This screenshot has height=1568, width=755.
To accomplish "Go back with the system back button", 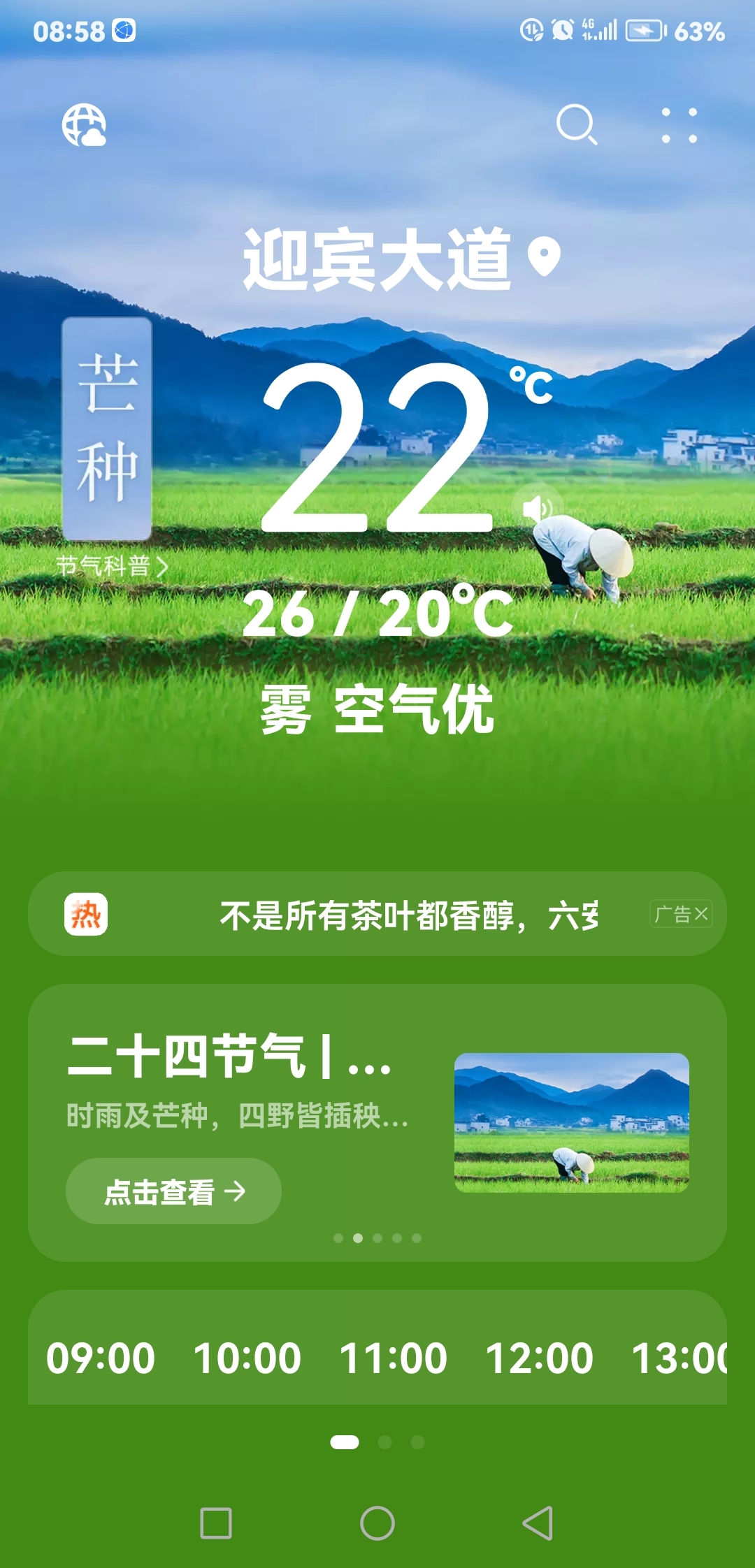I will [x=538, y=1523].
